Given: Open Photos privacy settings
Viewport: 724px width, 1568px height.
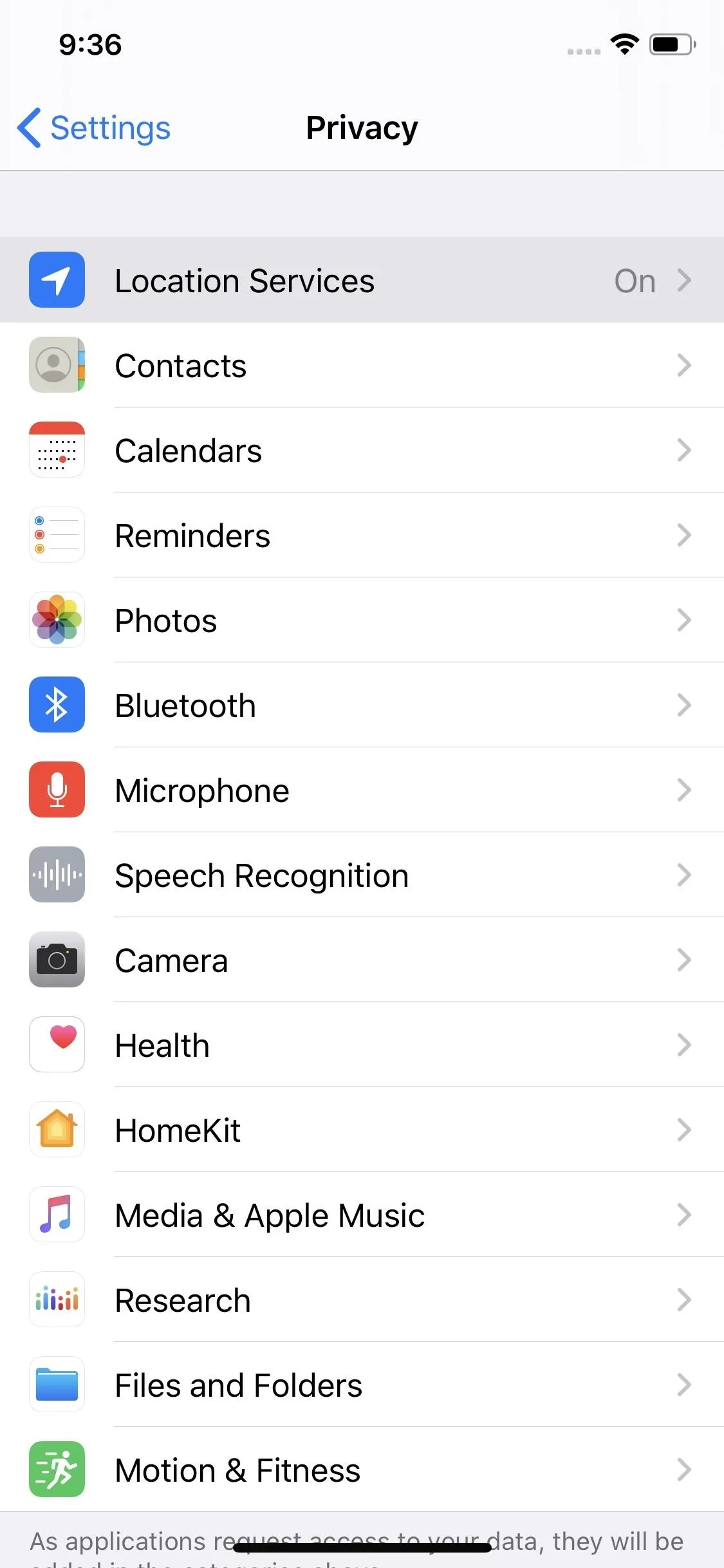Looking at the screenshot, I should [x=362, y=620].
